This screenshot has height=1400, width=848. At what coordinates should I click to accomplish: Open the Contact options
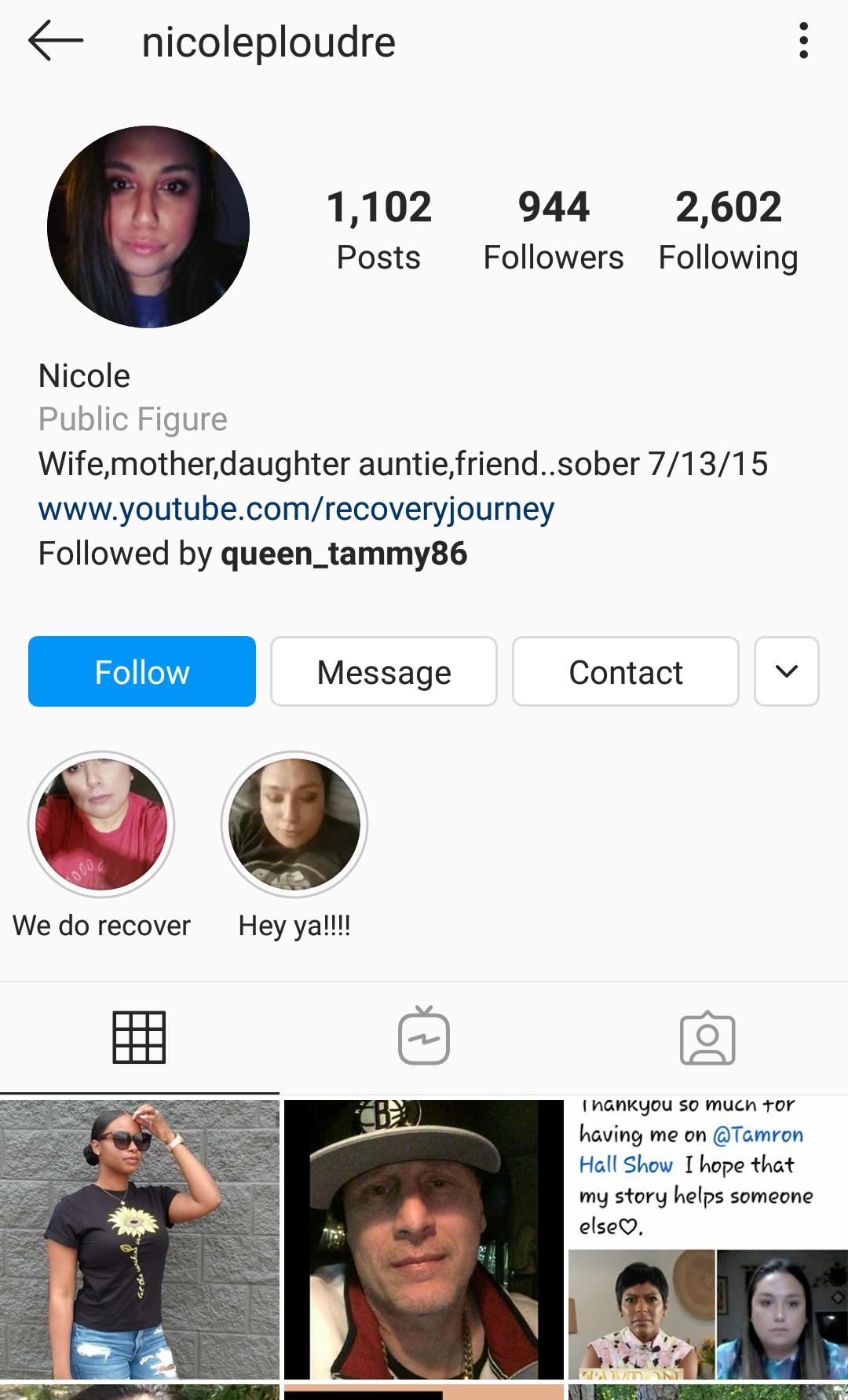coord(626,671)
